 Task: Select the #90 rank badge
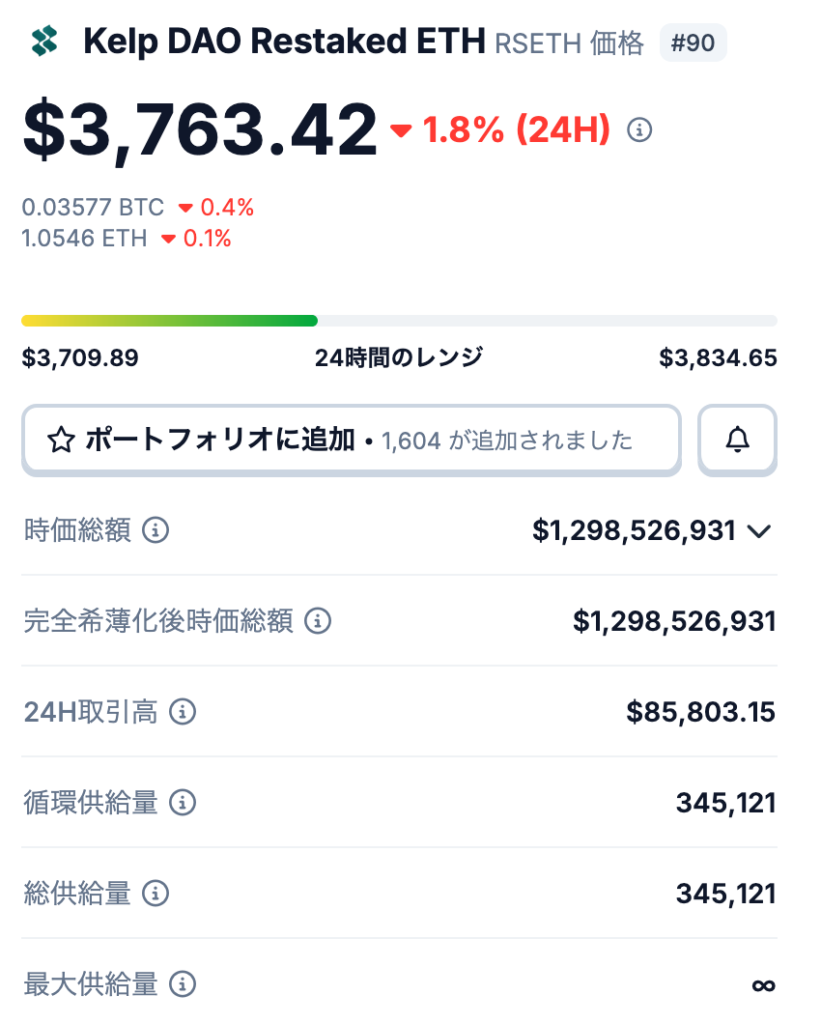click(692, 42)
